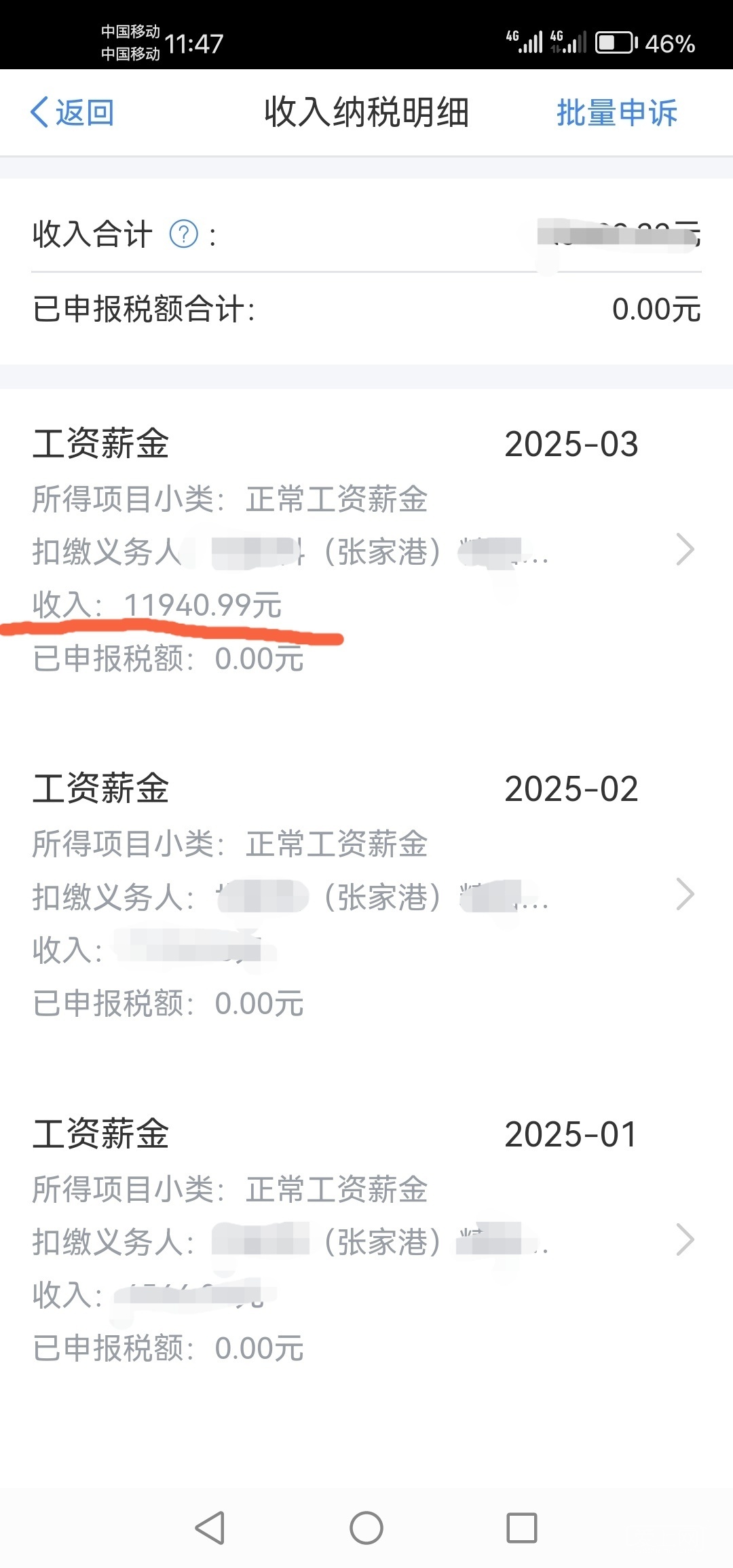
Task: Show help for 收入合计
Action: tap(183, 235)
